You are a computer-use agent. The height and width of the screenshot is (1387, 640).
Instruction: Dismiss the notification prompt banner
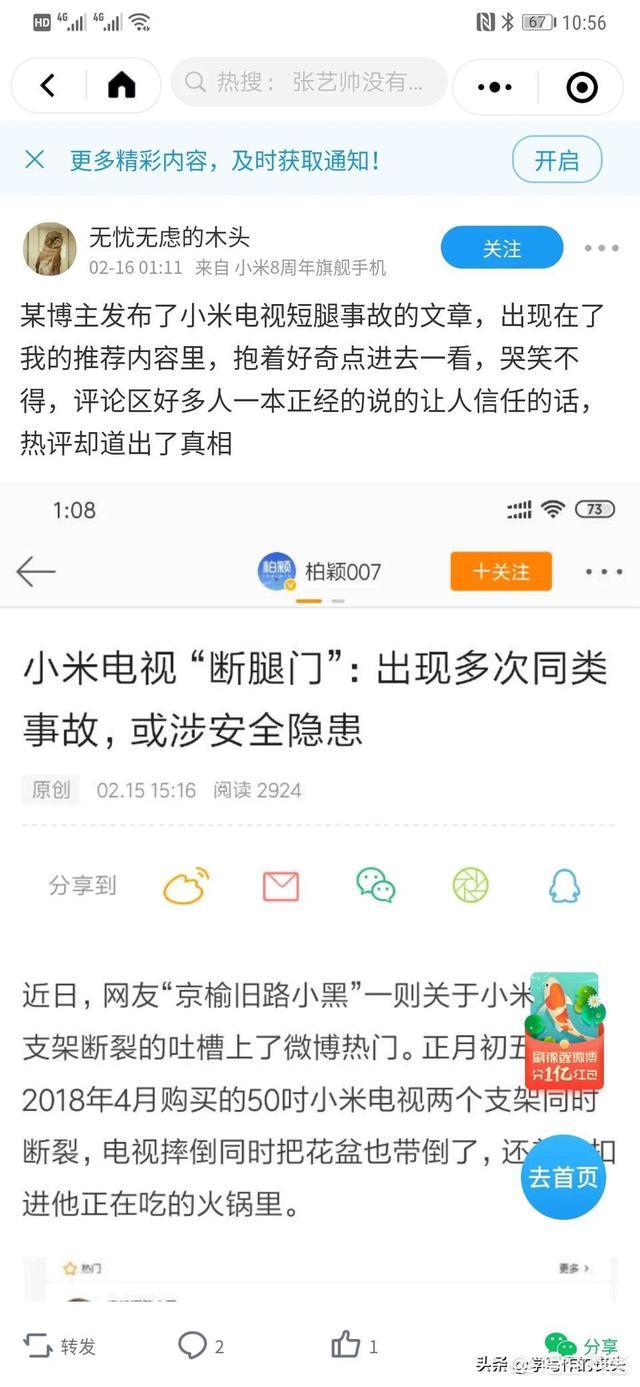[x=35, y=160]
